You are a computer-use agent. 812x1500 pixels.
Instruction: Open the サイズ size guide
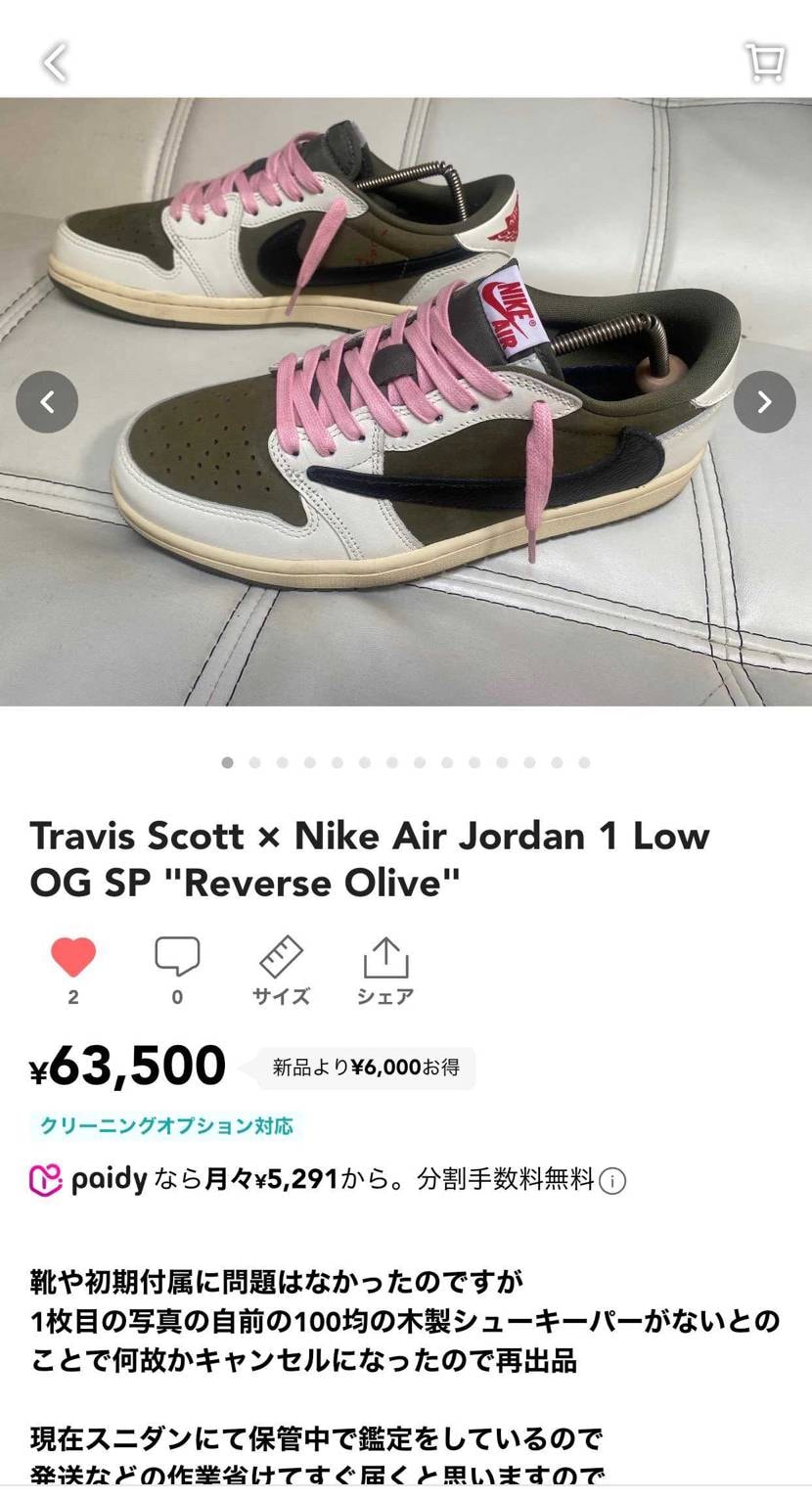[281, 971]
